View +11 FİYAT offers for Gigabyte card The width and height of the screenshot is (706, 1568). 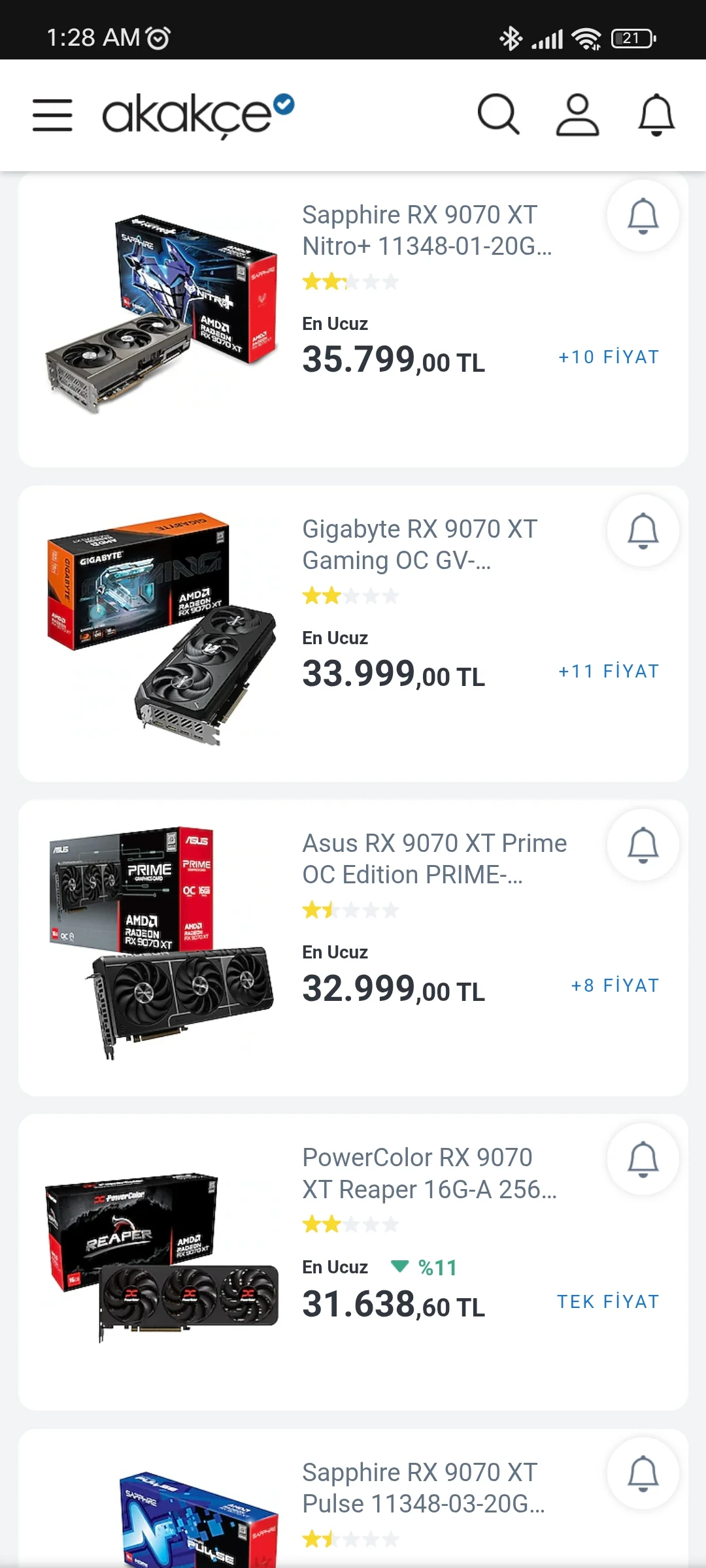(x=609, y=672)
